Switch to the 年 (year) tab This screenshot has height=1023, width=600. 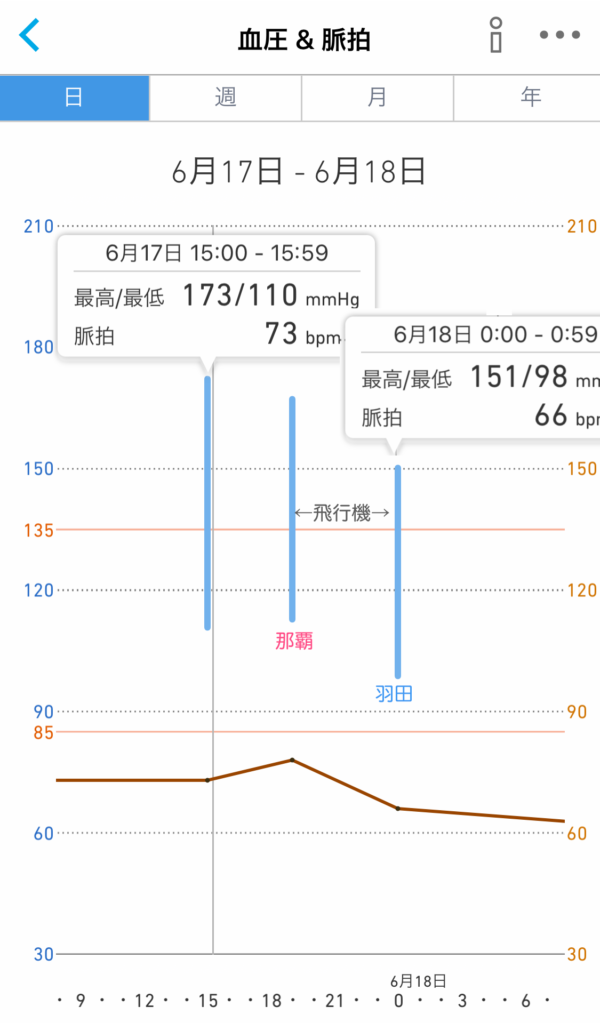click(x=528, y=98)
